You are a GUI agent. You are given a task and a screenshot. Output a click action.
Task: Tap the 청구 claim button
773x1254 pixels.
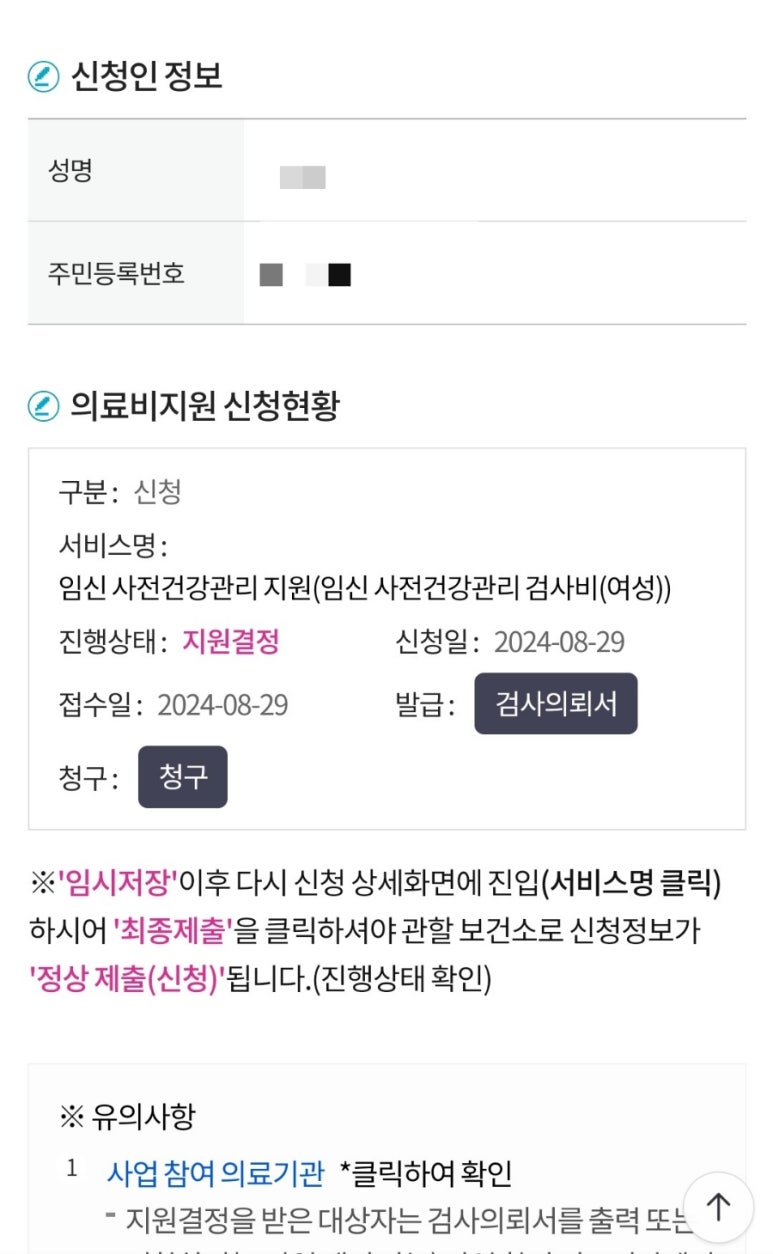click(182, 777)
